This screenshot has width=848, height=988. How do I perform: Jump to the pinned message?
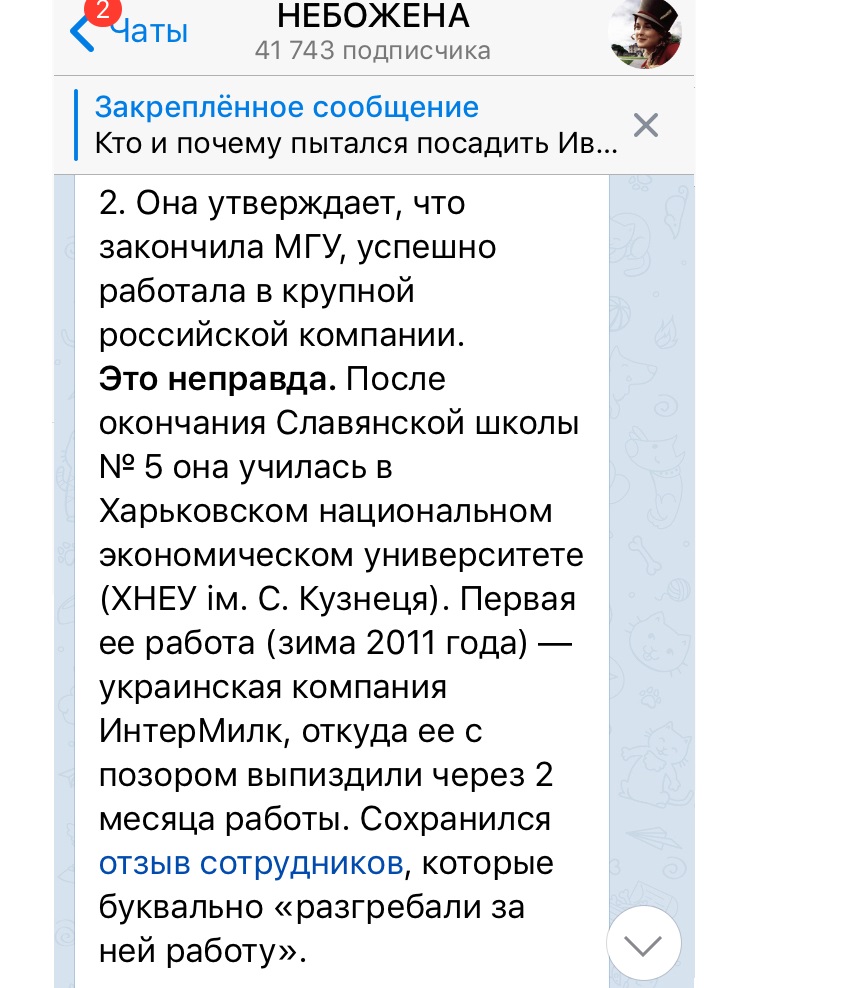355,126
